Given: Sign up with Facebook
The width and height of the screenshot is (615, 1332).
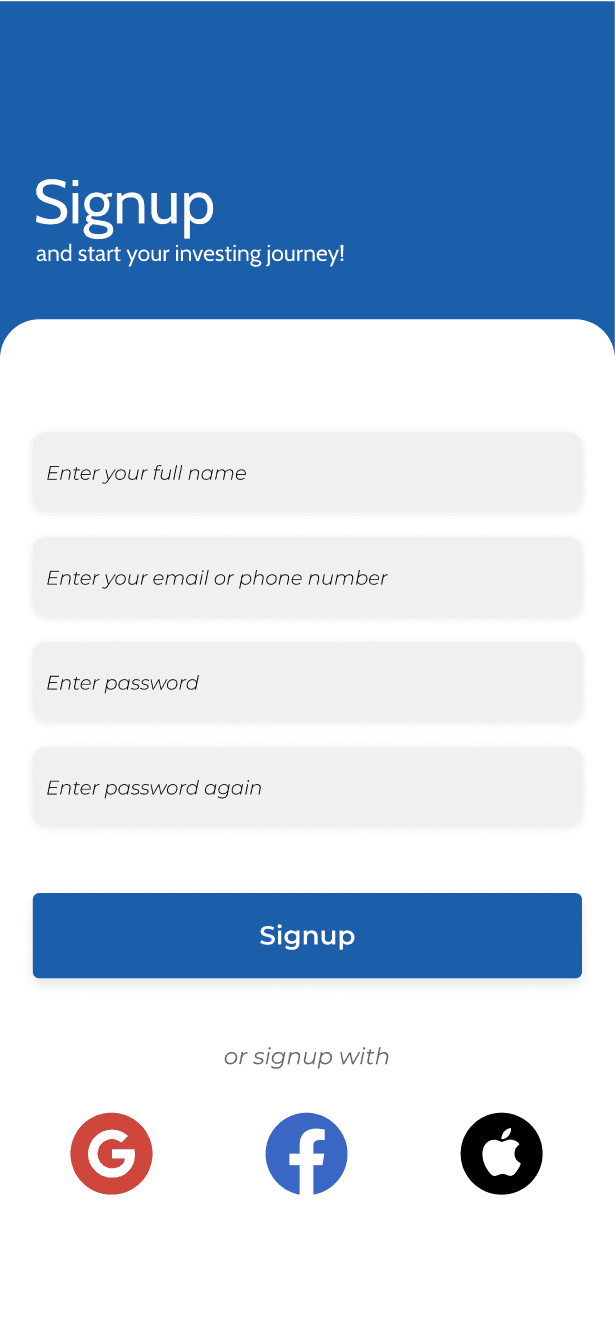Looking at the screenshot, I should [306, 1153].
